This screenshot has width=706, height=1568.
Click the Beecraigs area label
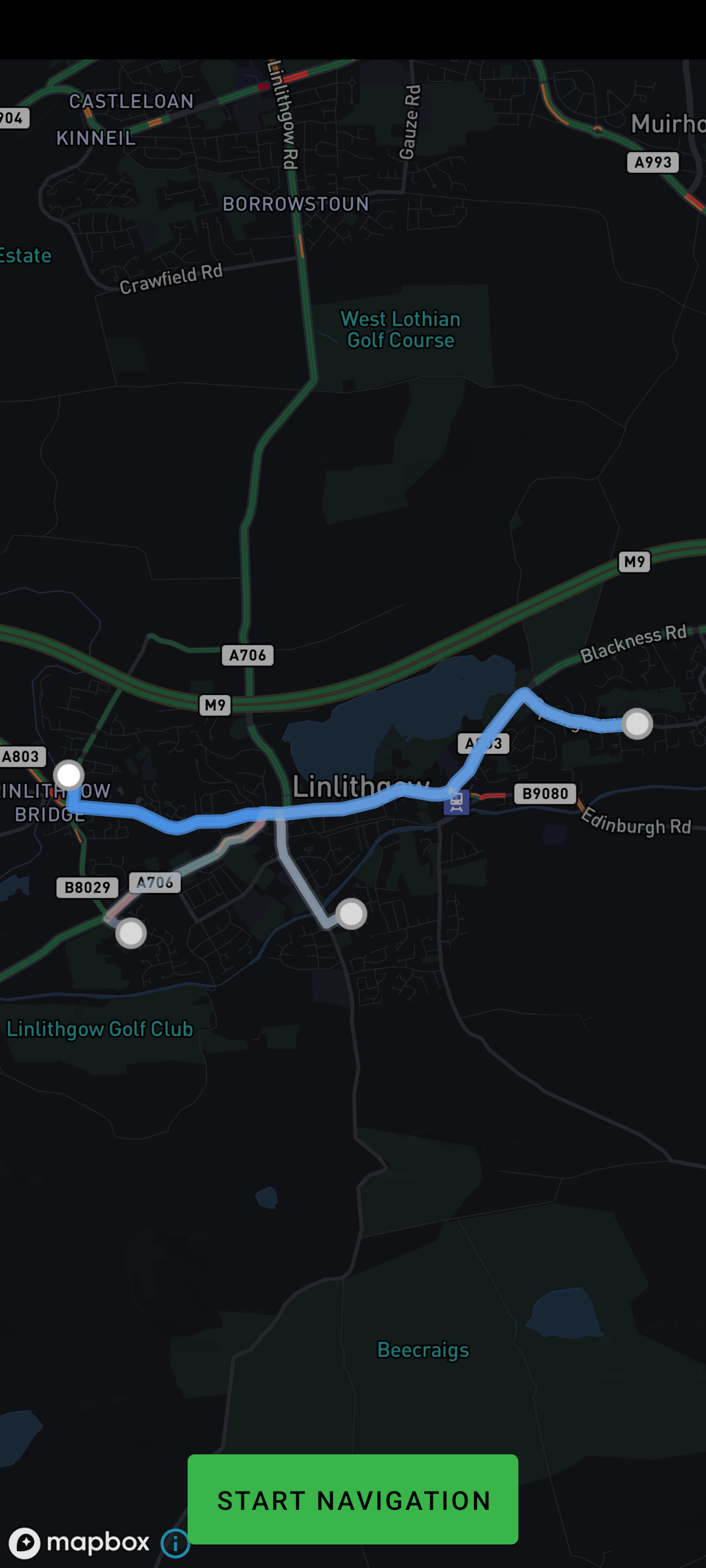point(422,1348)
